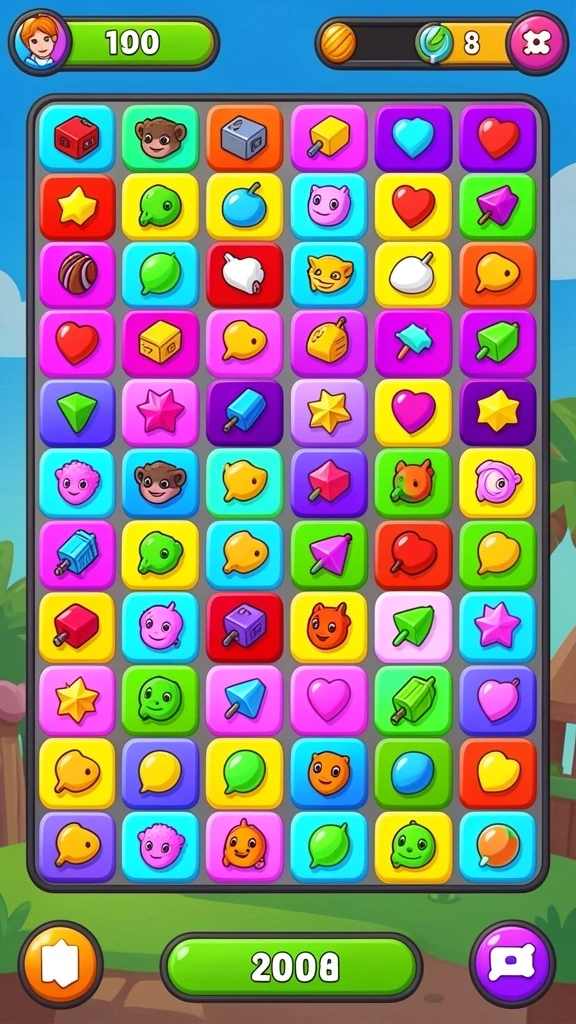Image resolution: width=576 pixels, height=1024 pixels.
Task: Select the chocolate ball on the magenta tile
Action: [x=76, y=274]
